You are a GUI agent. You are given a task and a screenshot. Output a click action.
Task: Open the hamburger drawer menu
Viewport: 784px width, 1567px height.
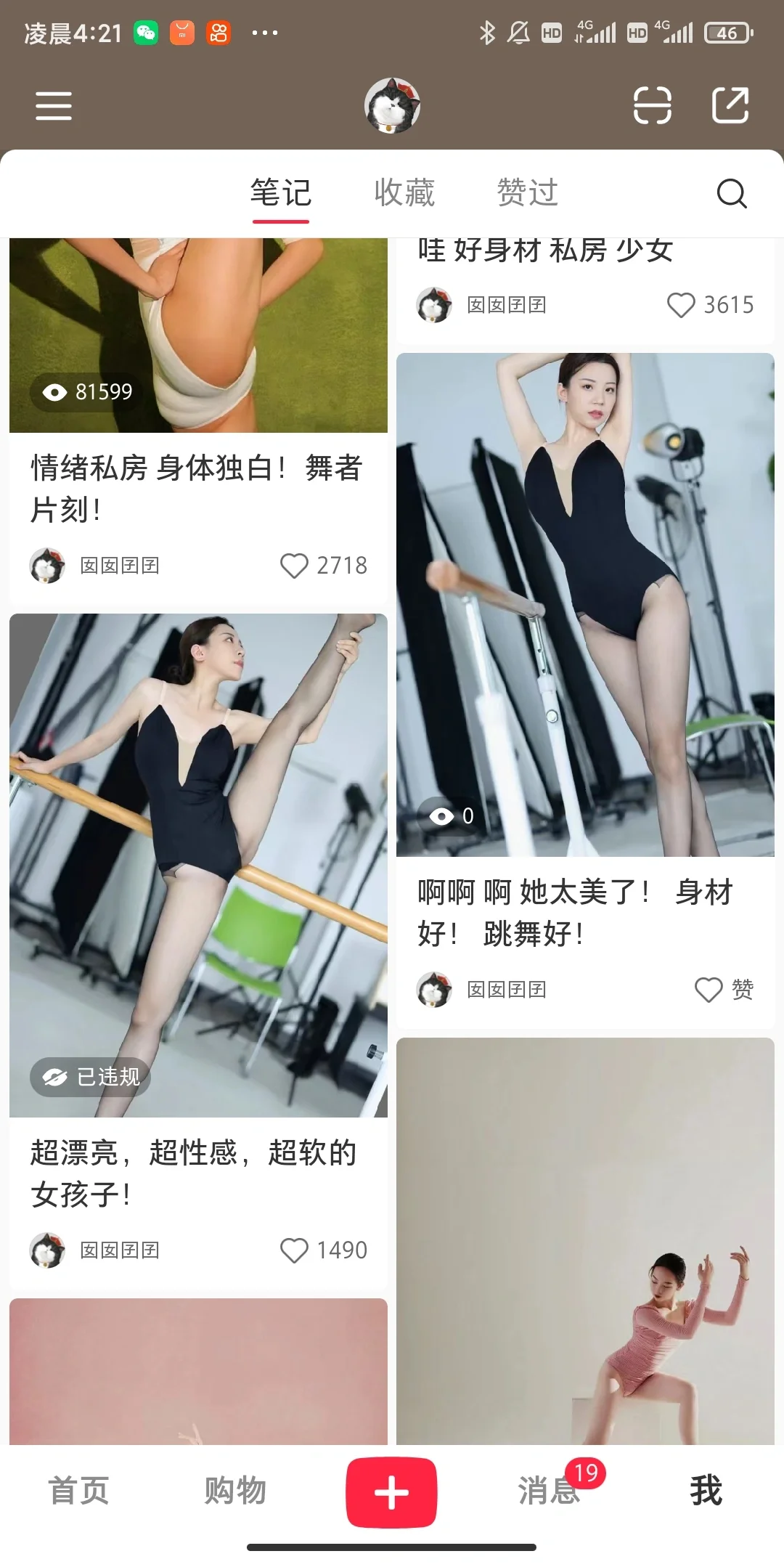(x=54, y=106)
